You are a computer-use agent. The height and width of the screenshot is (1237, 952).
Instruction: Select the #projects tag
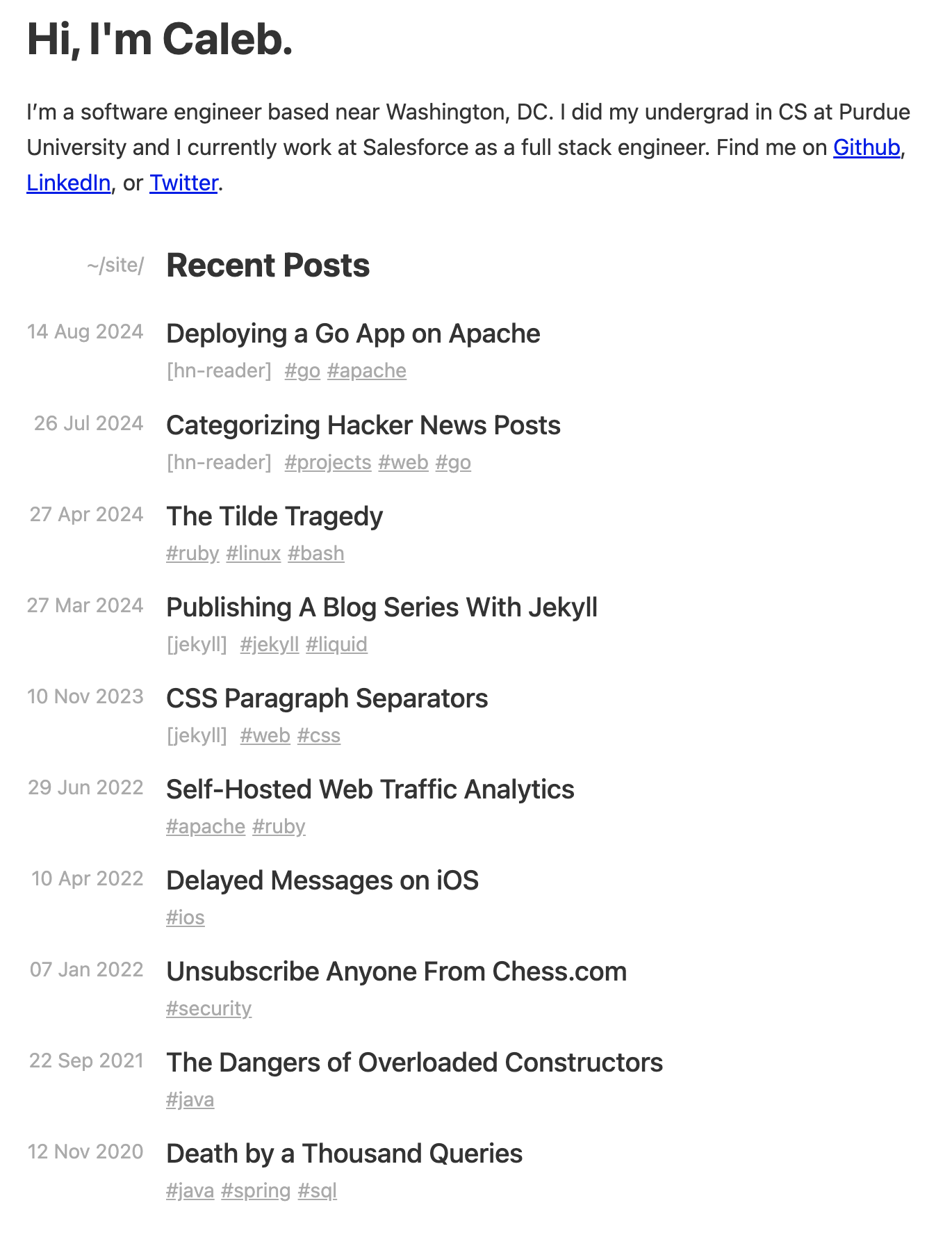click(328, 463)
